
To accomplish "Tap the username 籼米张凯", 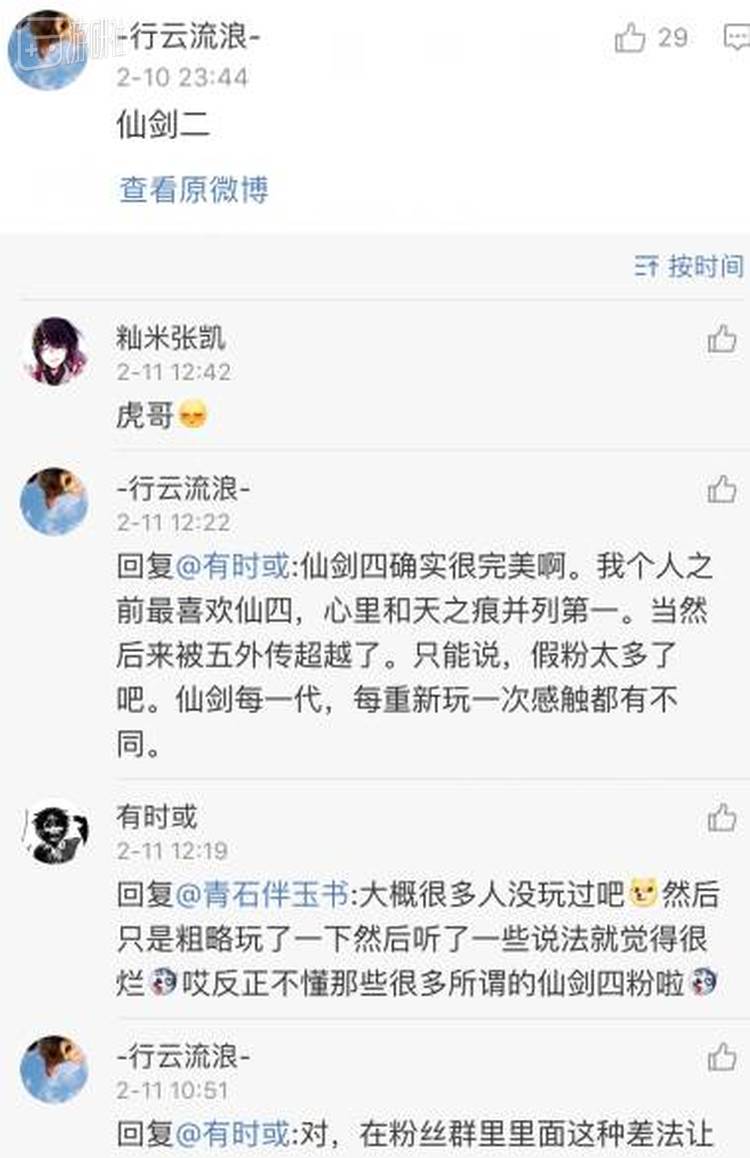I will pos(171,338).
